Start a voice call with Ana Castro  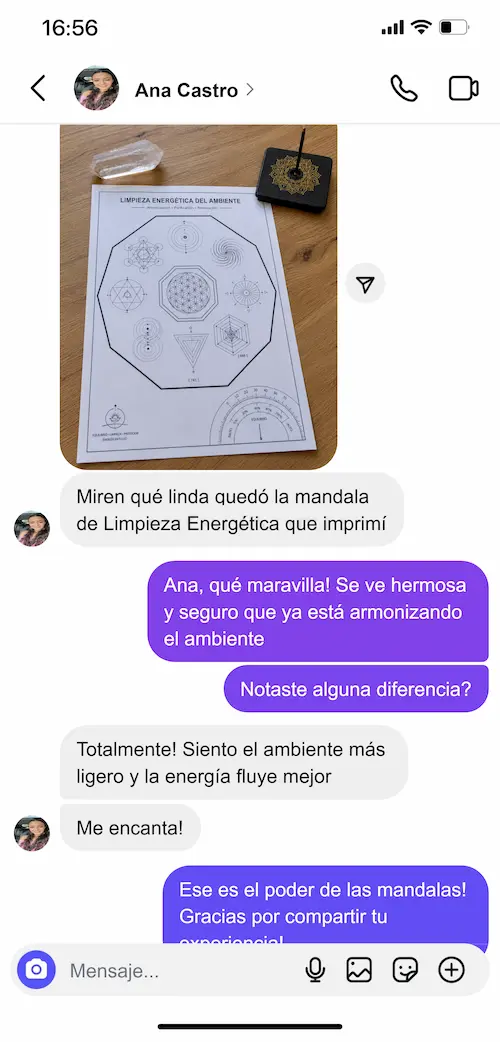tap(404, 88)
